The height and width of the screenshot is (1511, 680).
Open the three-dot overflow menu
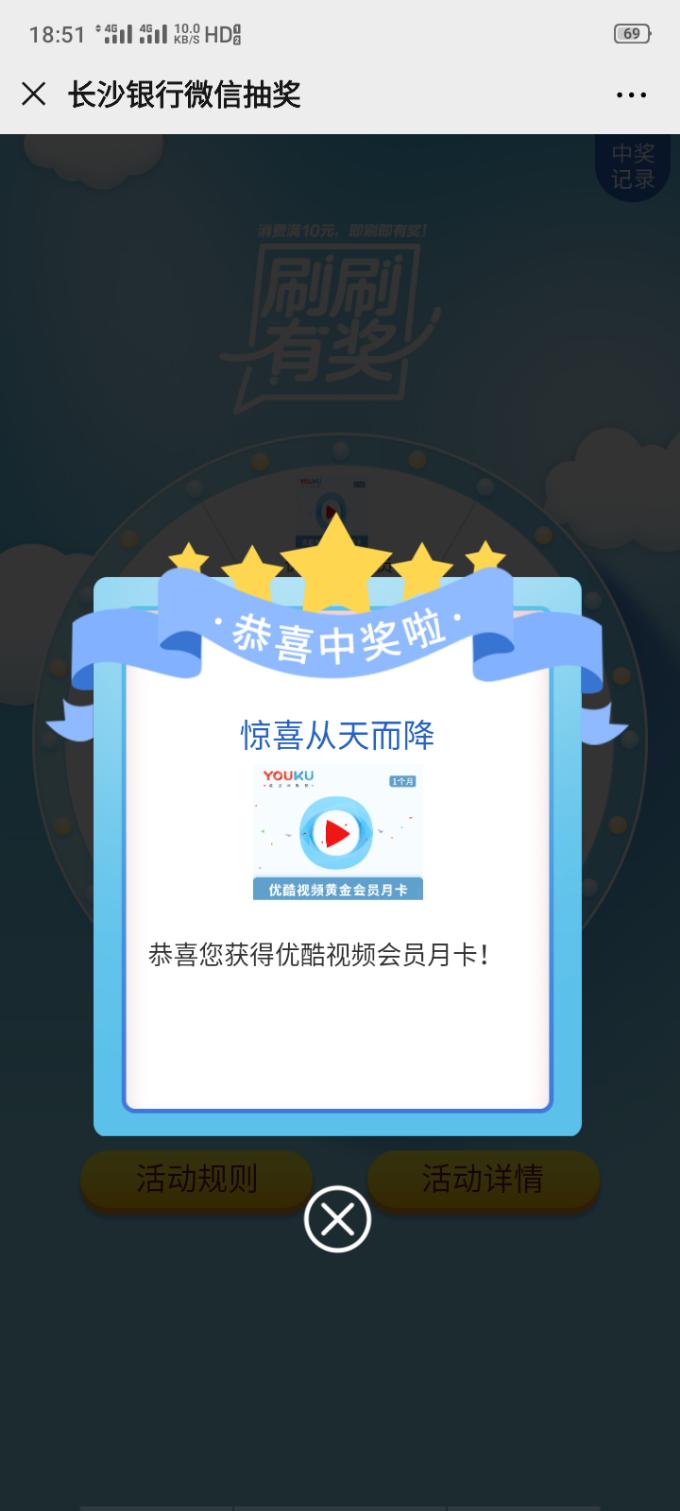(631, 96)
